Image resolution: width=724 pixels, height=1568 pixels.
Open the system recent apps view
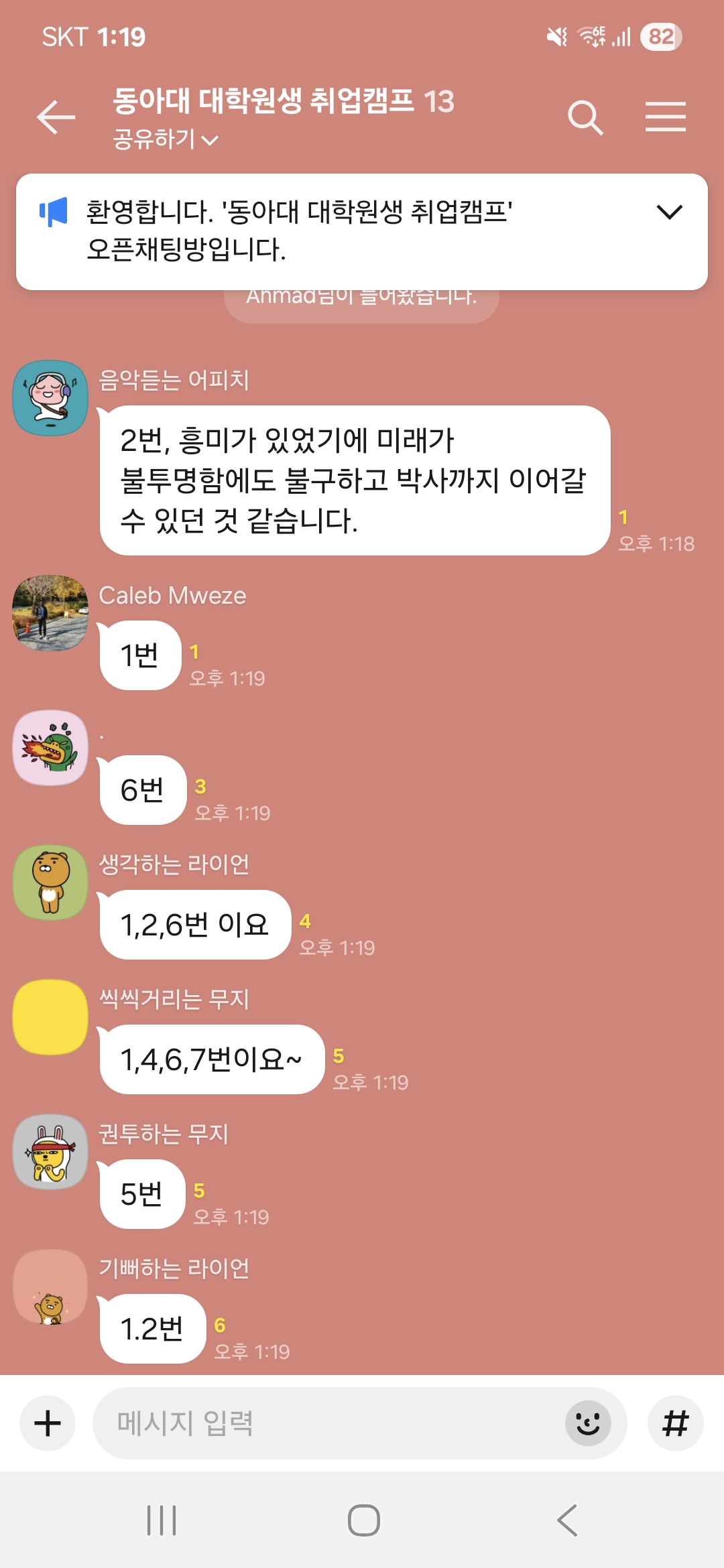click(x=162, y=1520)
